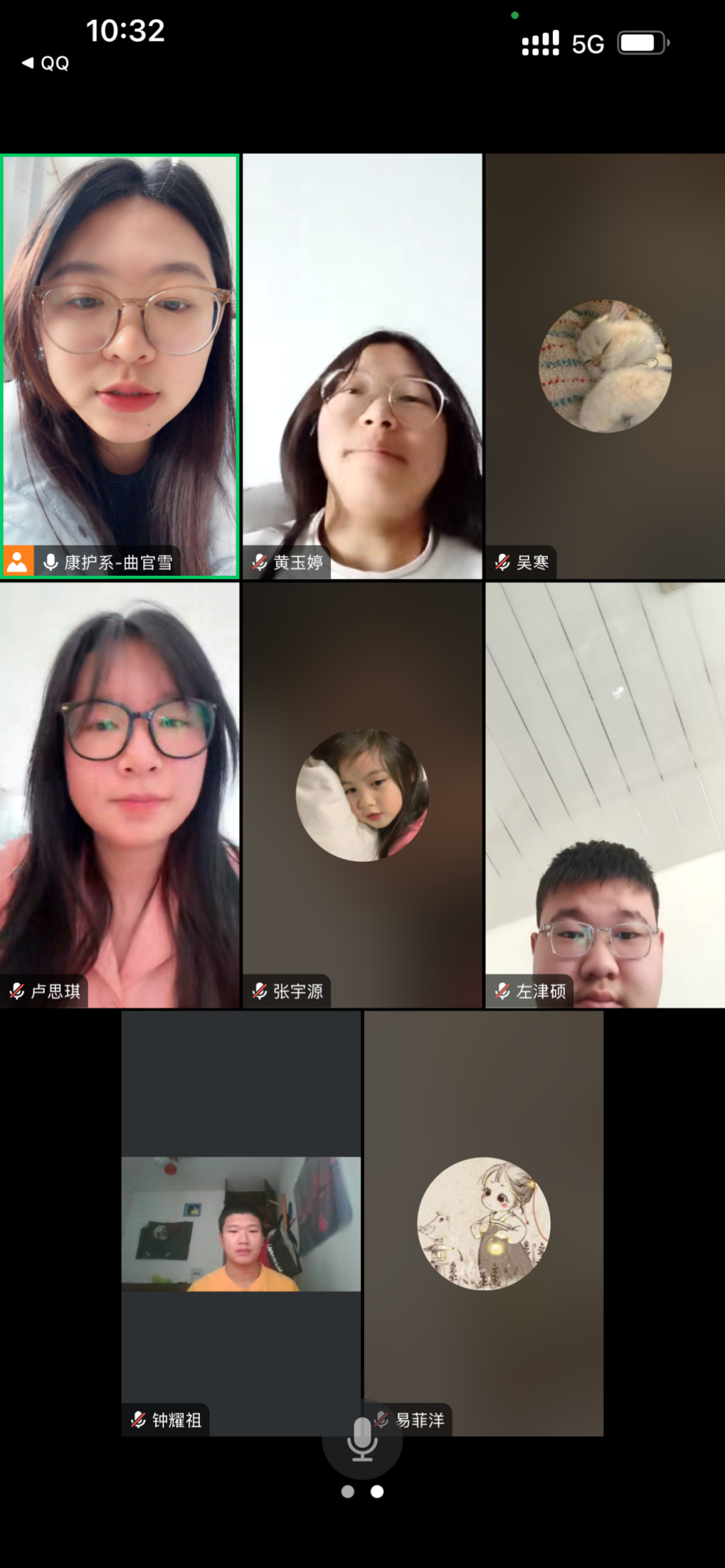Switch to the first page indicator dot
Viewport: 725px width, 1568px height.
[348, 1492]
